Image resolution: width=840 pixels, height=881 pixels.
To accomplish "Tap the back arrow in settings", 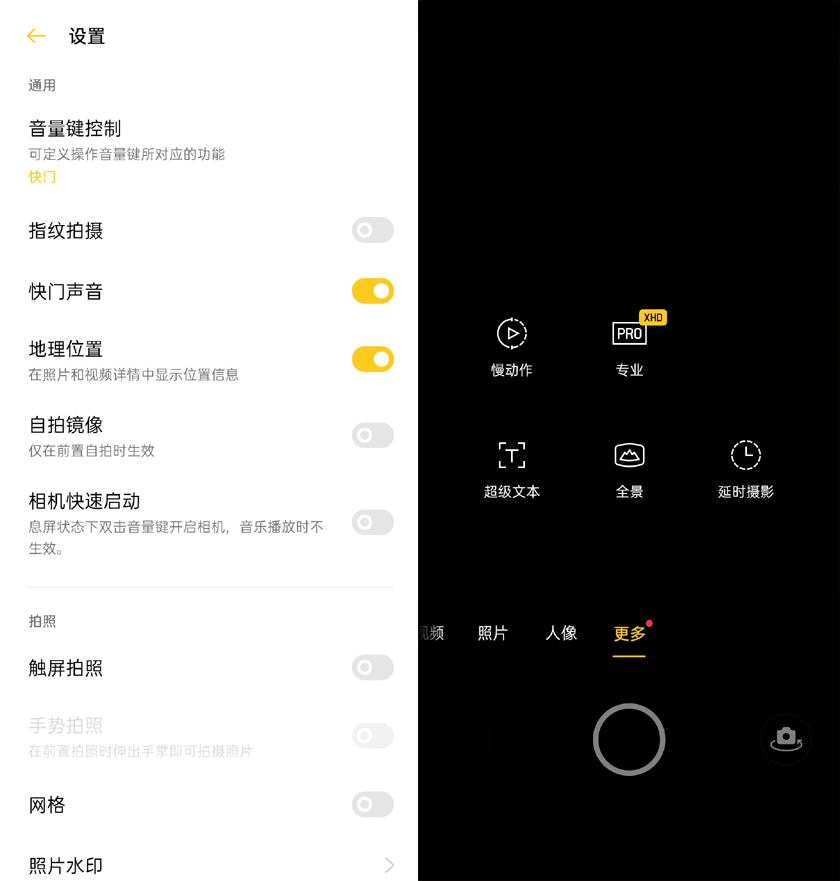I will (x=36, y=35).
